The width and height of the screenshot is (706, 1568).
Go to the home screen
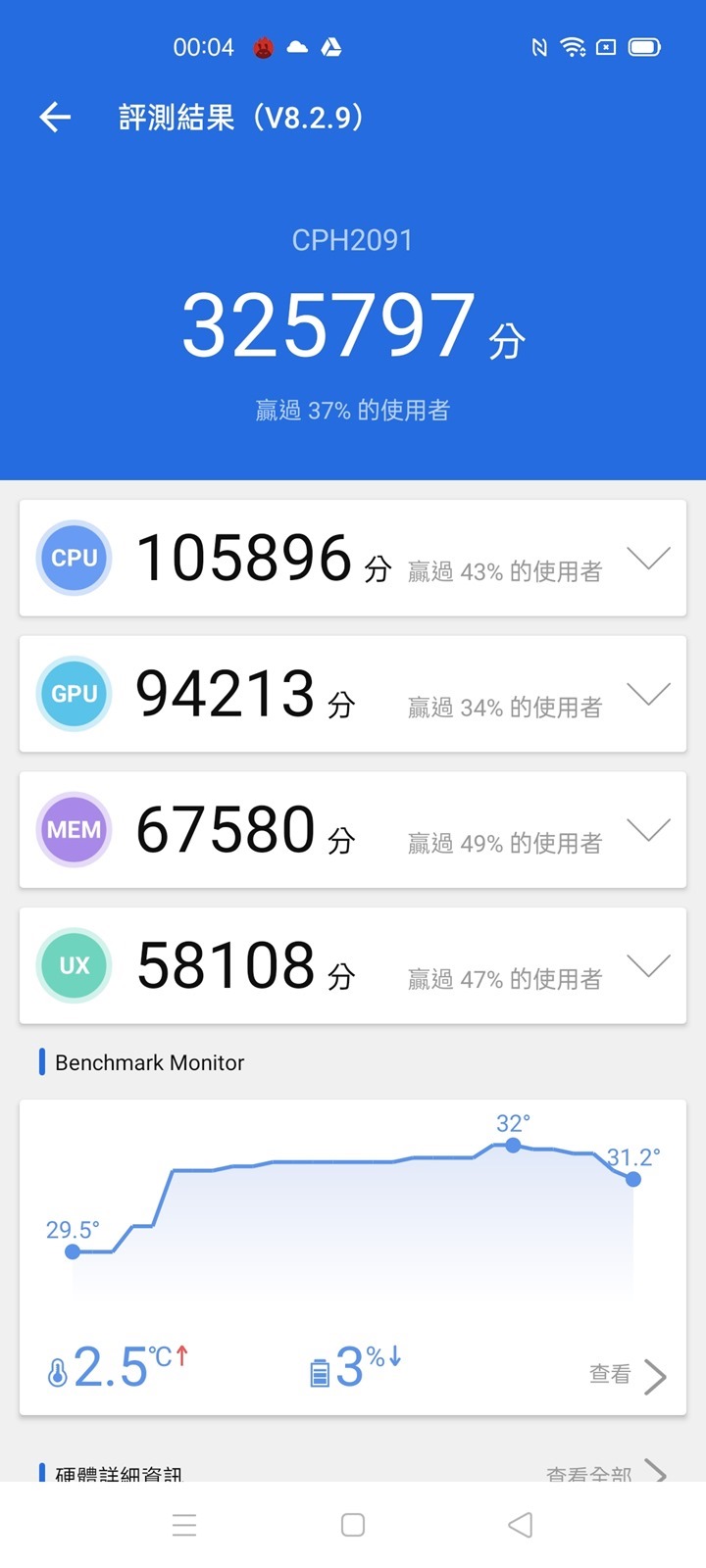pyautogui.click(x=353, y=1525)
